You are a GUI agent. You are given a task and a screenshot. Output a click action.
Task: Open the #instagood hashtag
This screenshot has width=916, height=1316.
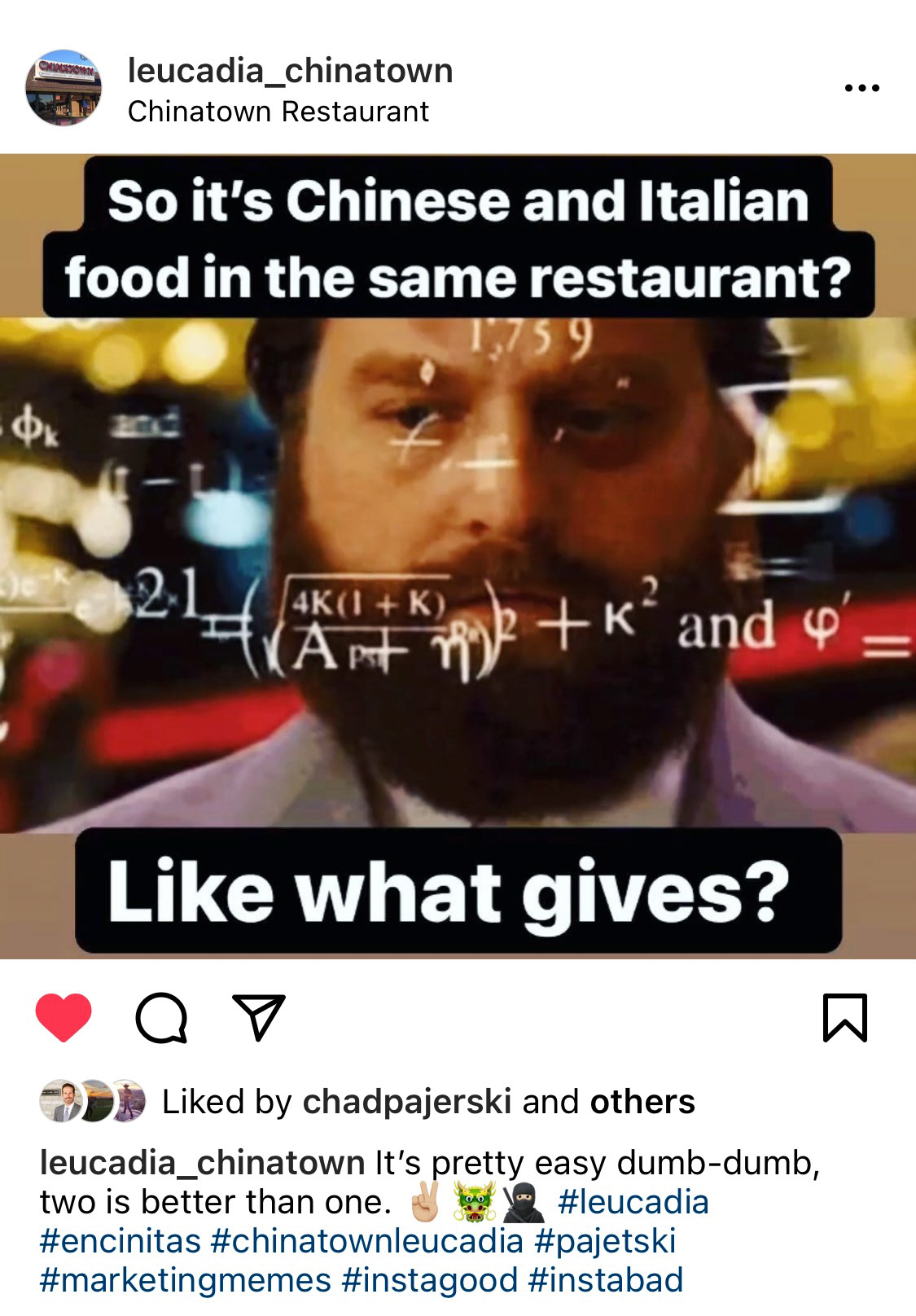(x=429, y=1280)
